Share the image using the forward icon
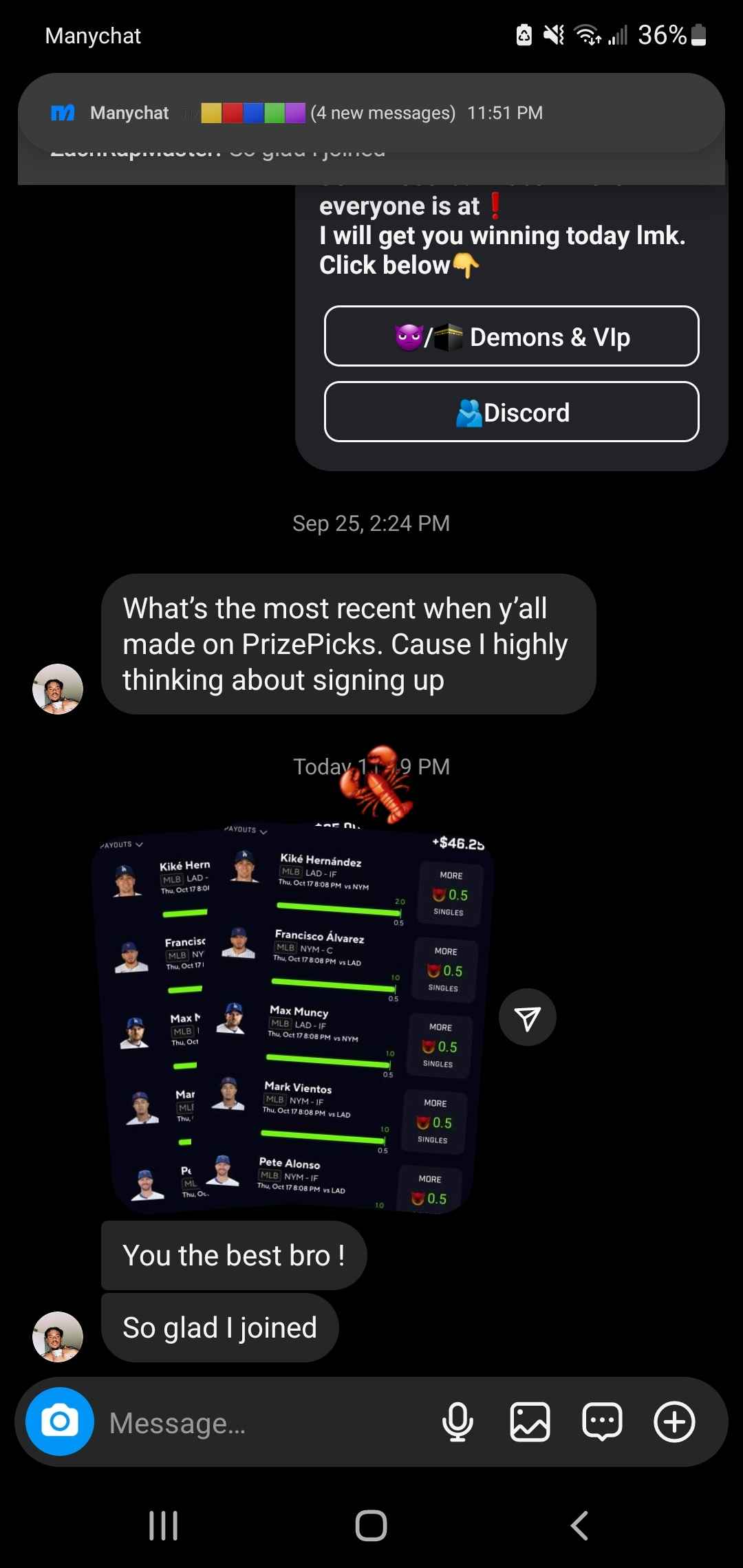 pyautogui.click(x=528, y=1018)
